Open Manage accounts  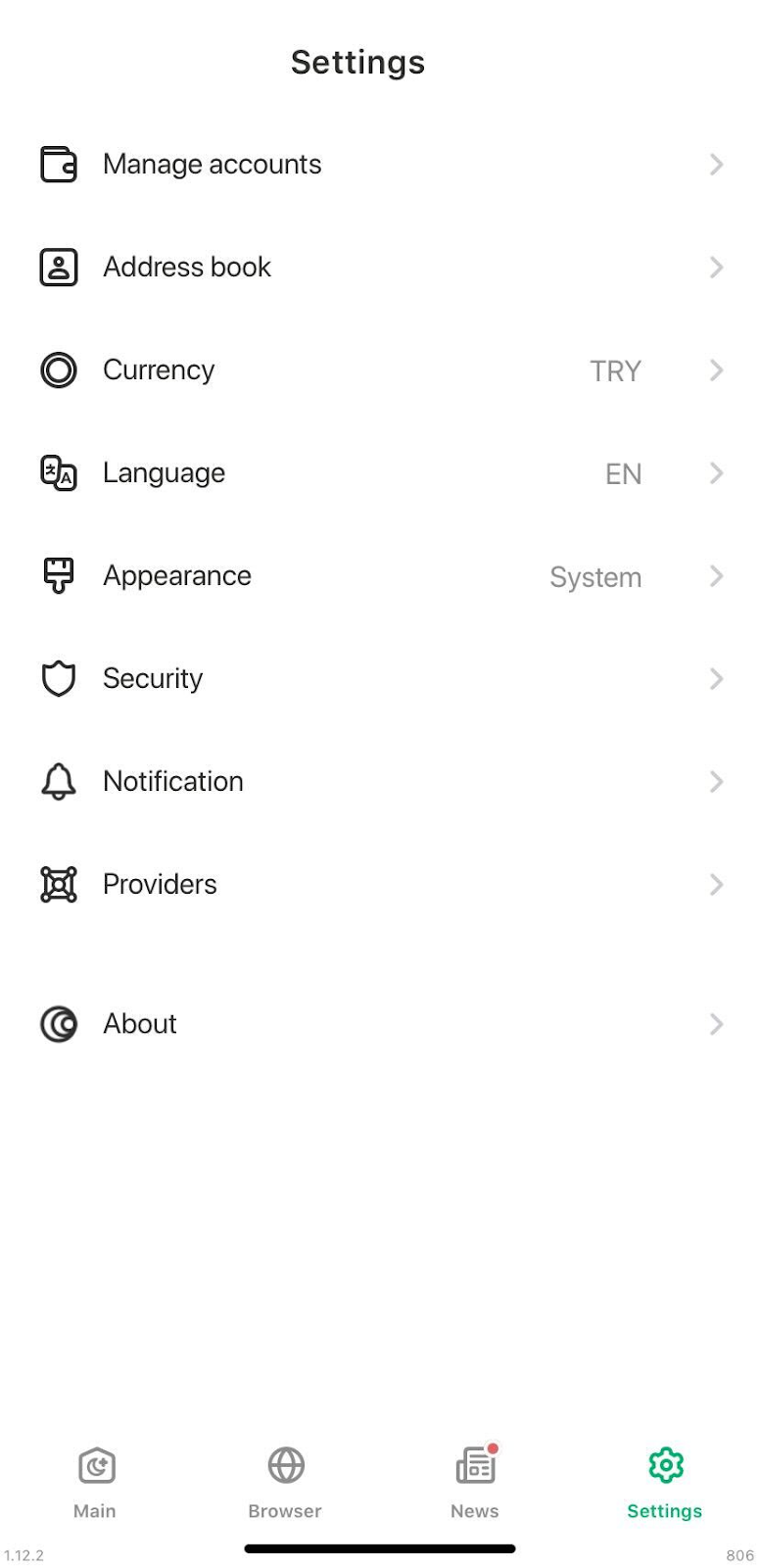coord(380,165)
